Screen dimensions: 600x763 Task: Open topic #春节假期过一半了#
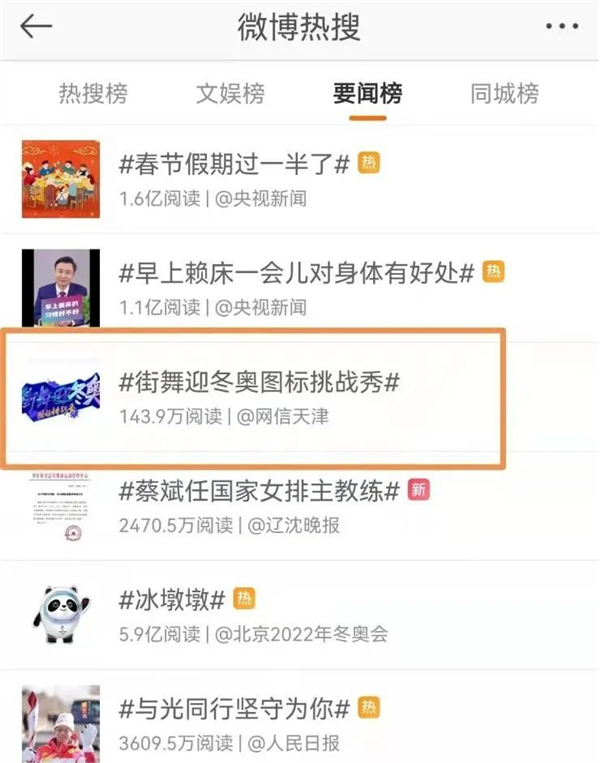coord(233,164)
